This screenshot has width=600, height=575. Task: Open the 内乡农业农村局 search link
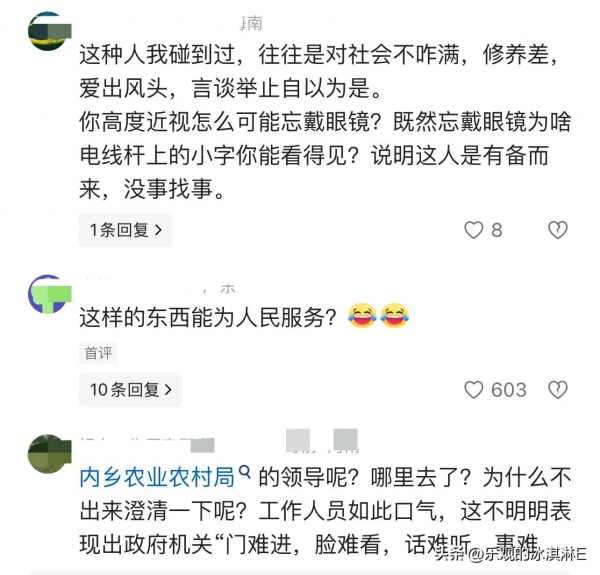(x=163, y=478)
